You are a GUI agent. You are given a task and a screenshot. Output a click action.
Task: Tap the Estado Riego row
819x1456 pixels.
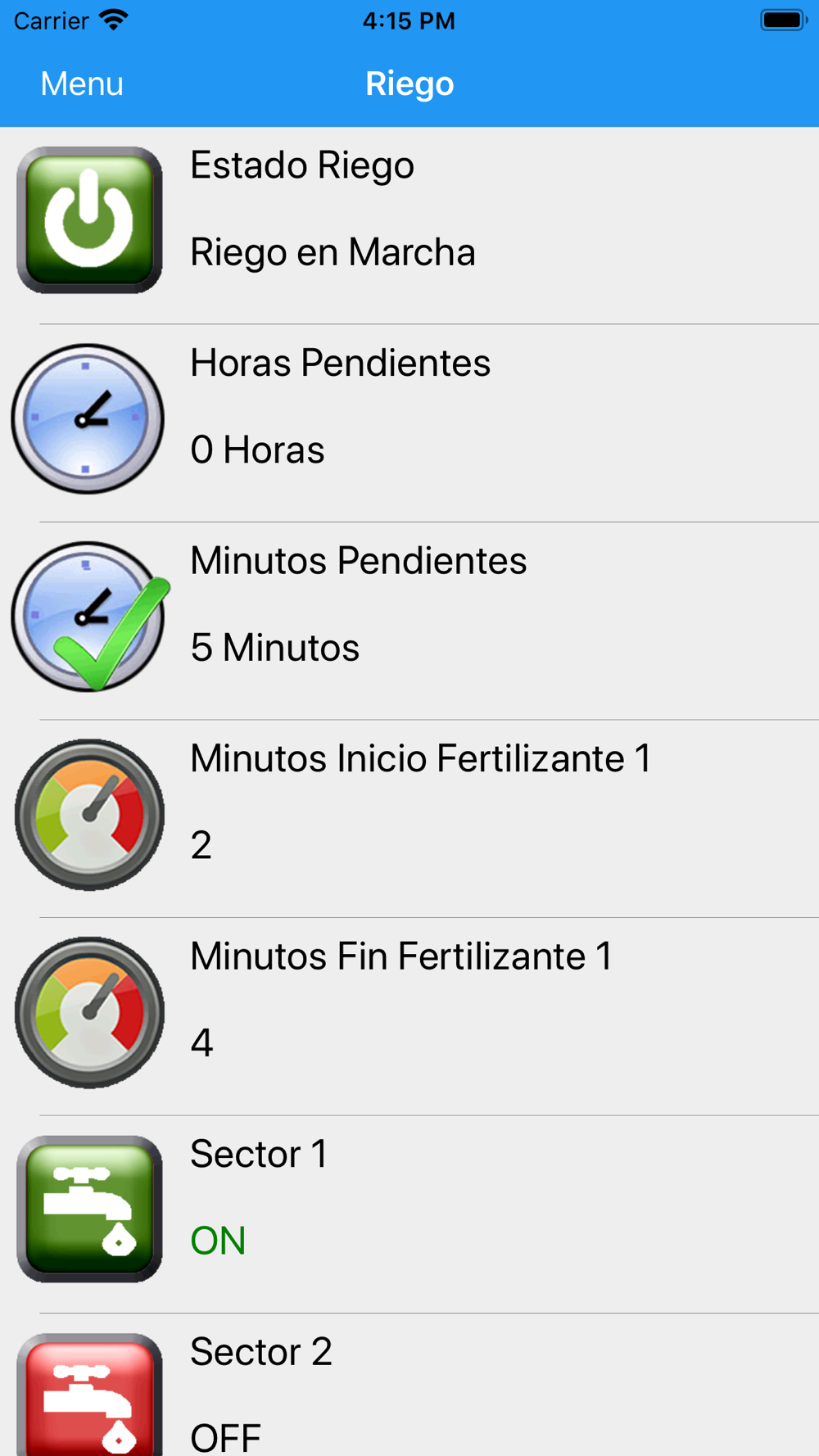[x=409, y=225]
